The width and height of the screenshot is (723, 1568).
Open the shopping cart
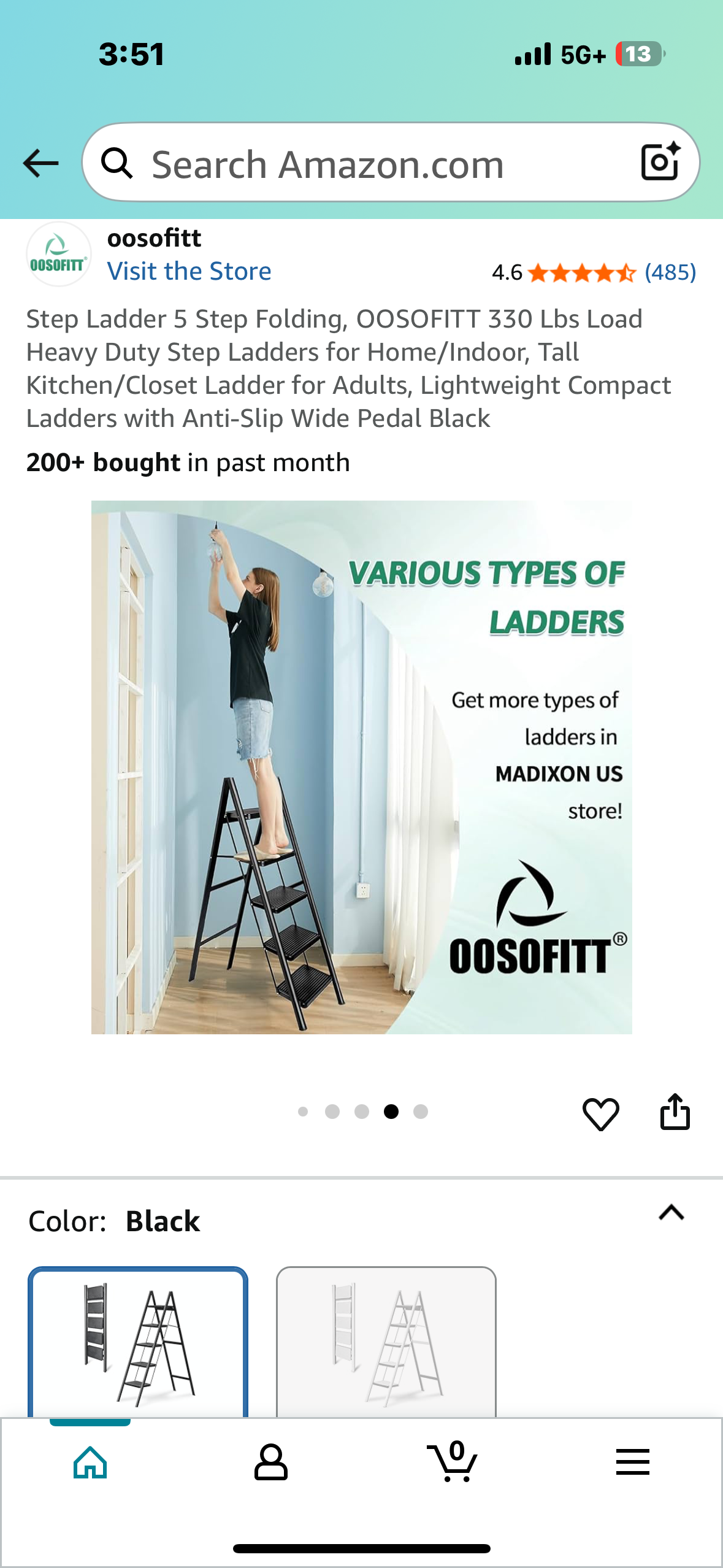click(x=452, y=1462)
